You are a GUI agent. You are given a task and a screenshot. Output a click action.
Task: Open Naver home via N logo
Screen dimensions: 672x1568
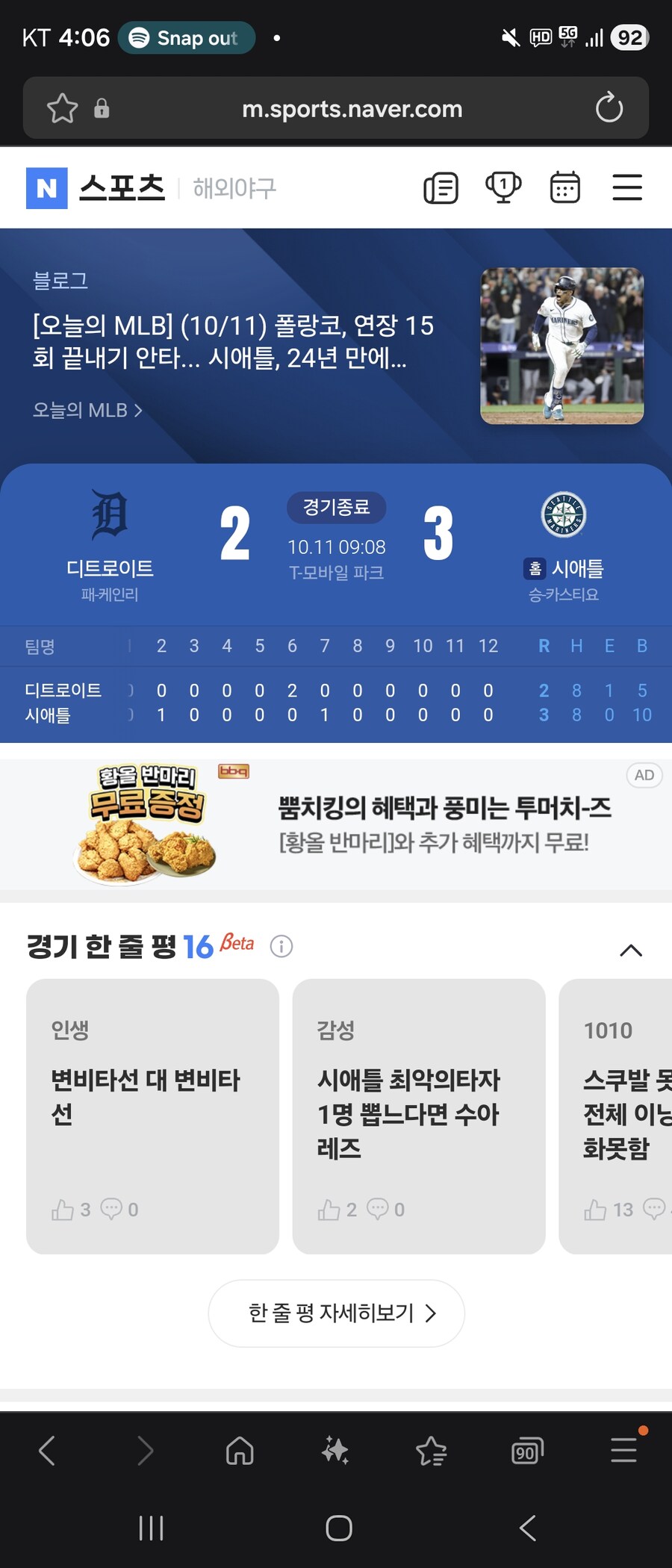click(46, 188)
